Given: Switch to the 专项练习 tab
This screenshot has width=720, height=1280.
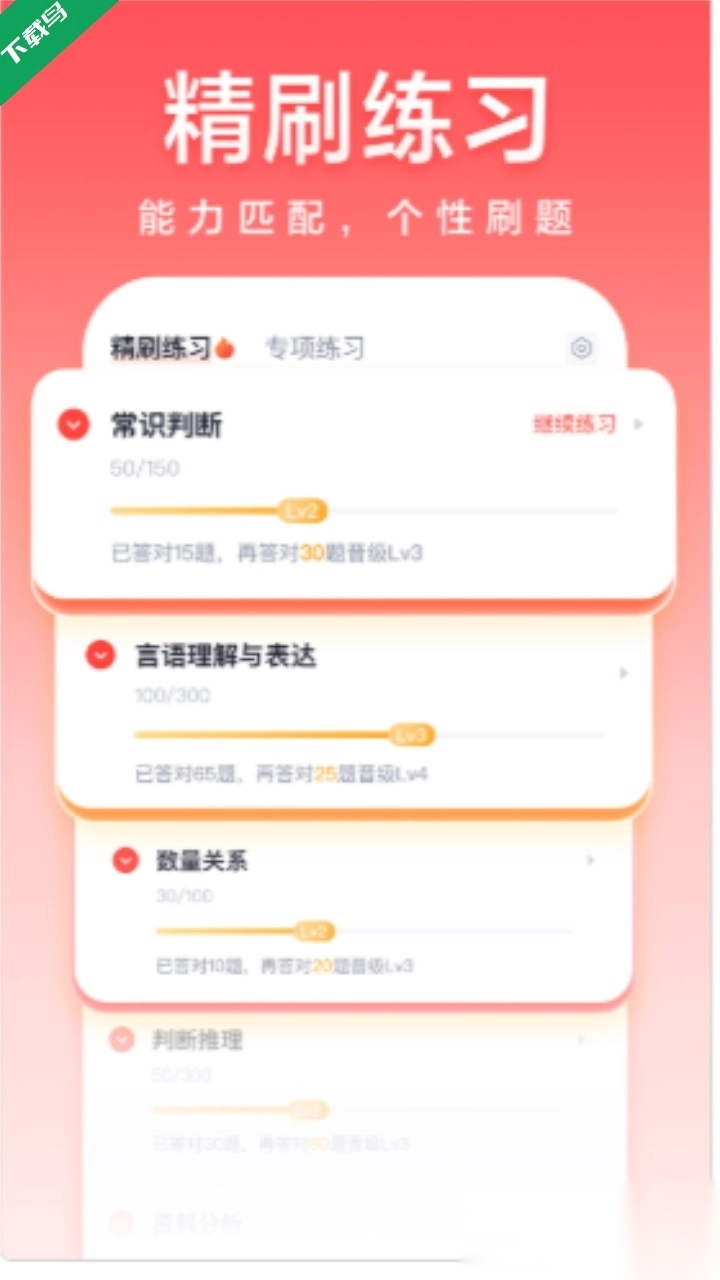Looking at the screenshot, I should pyautogui.click(x=315, y=348).
